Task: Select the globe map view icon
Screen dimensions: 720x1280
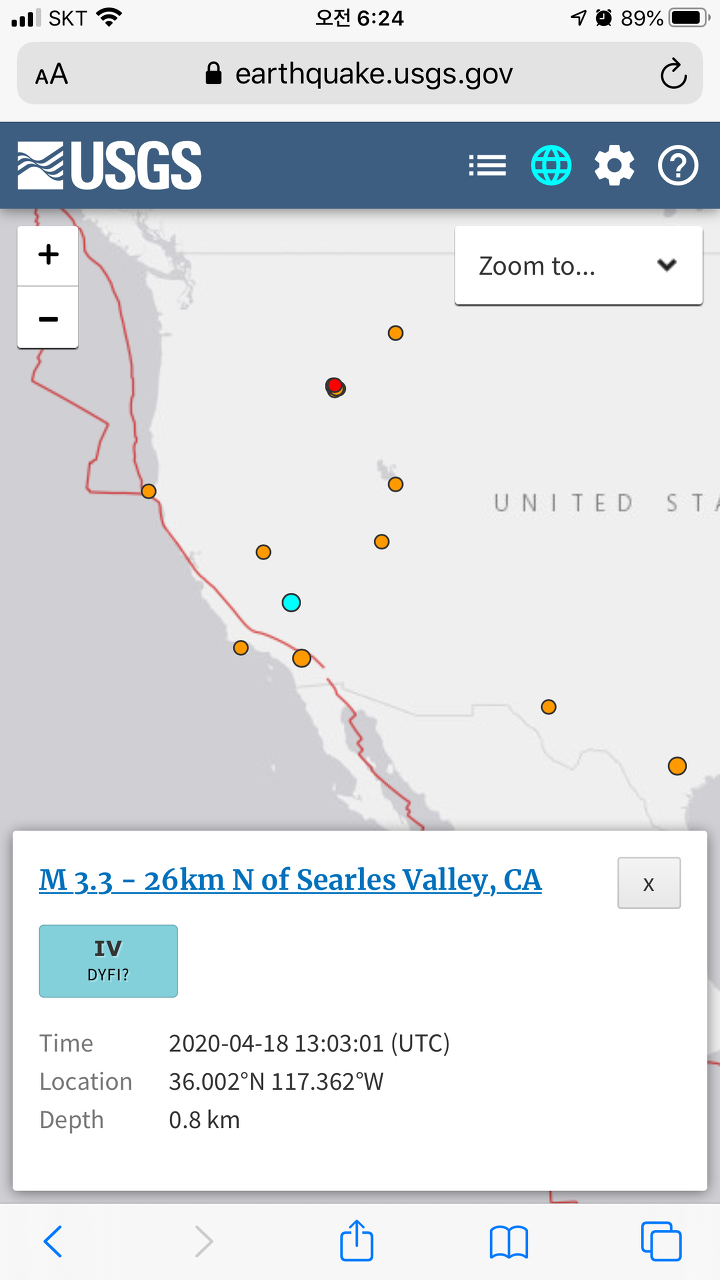Action: (x=551, y=165)
